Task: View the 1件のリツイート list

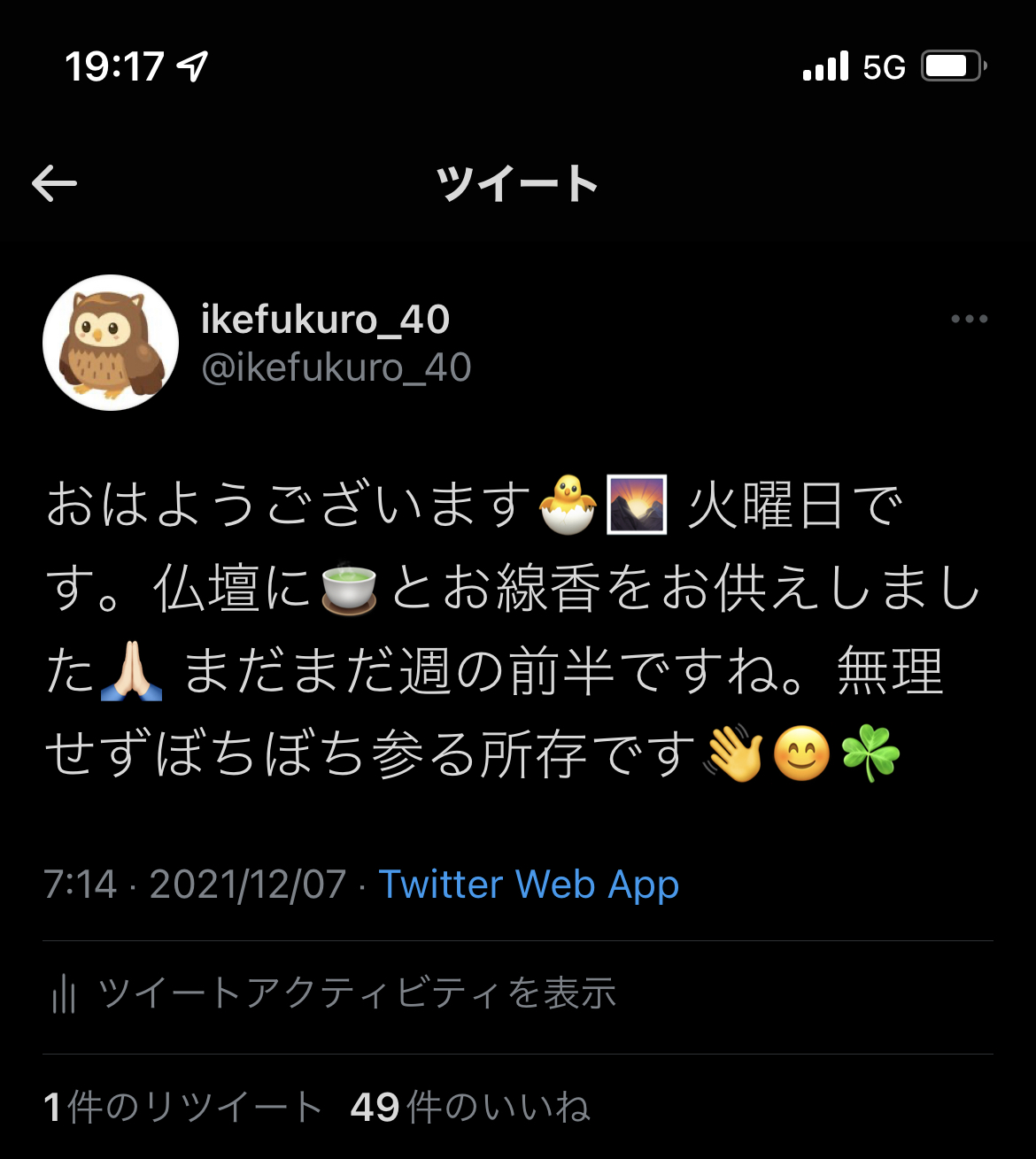Action: pyautogui.click(x=182, y=1107)
